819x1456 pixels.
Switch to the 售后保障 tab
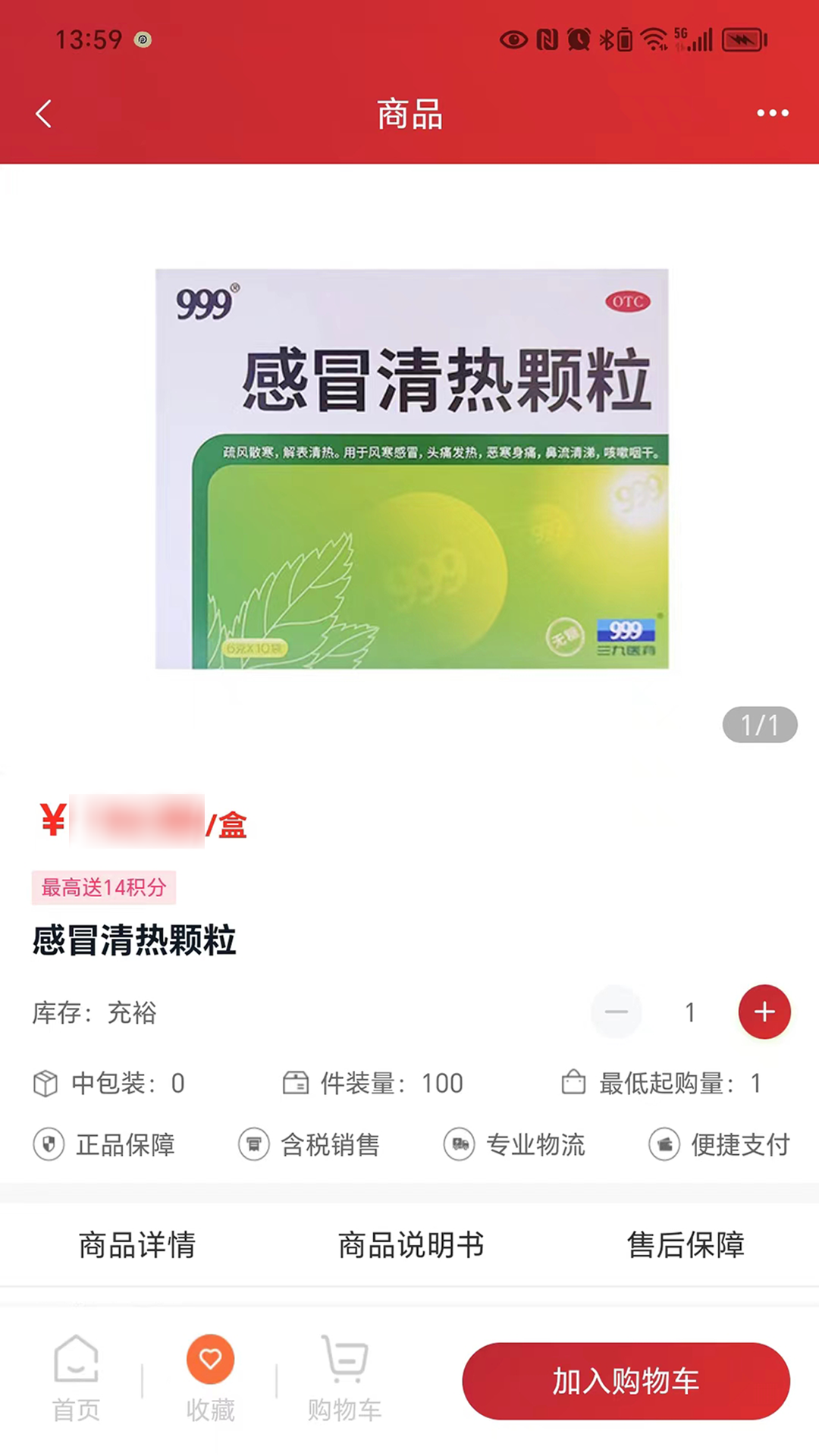tap(686, 1245)
